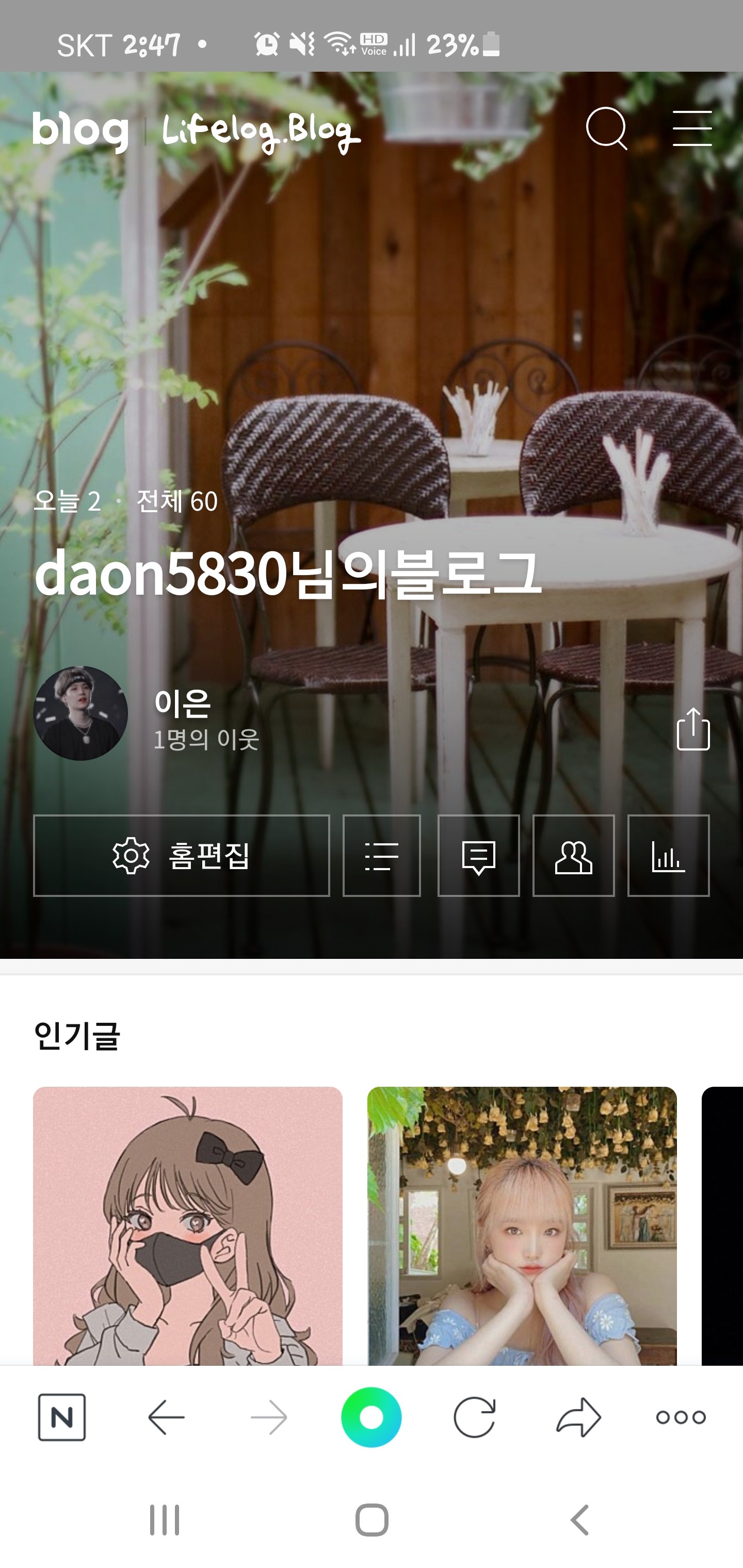Share the page from the bottom toolbar
743x1568 pixels.
coord(578,1417)
